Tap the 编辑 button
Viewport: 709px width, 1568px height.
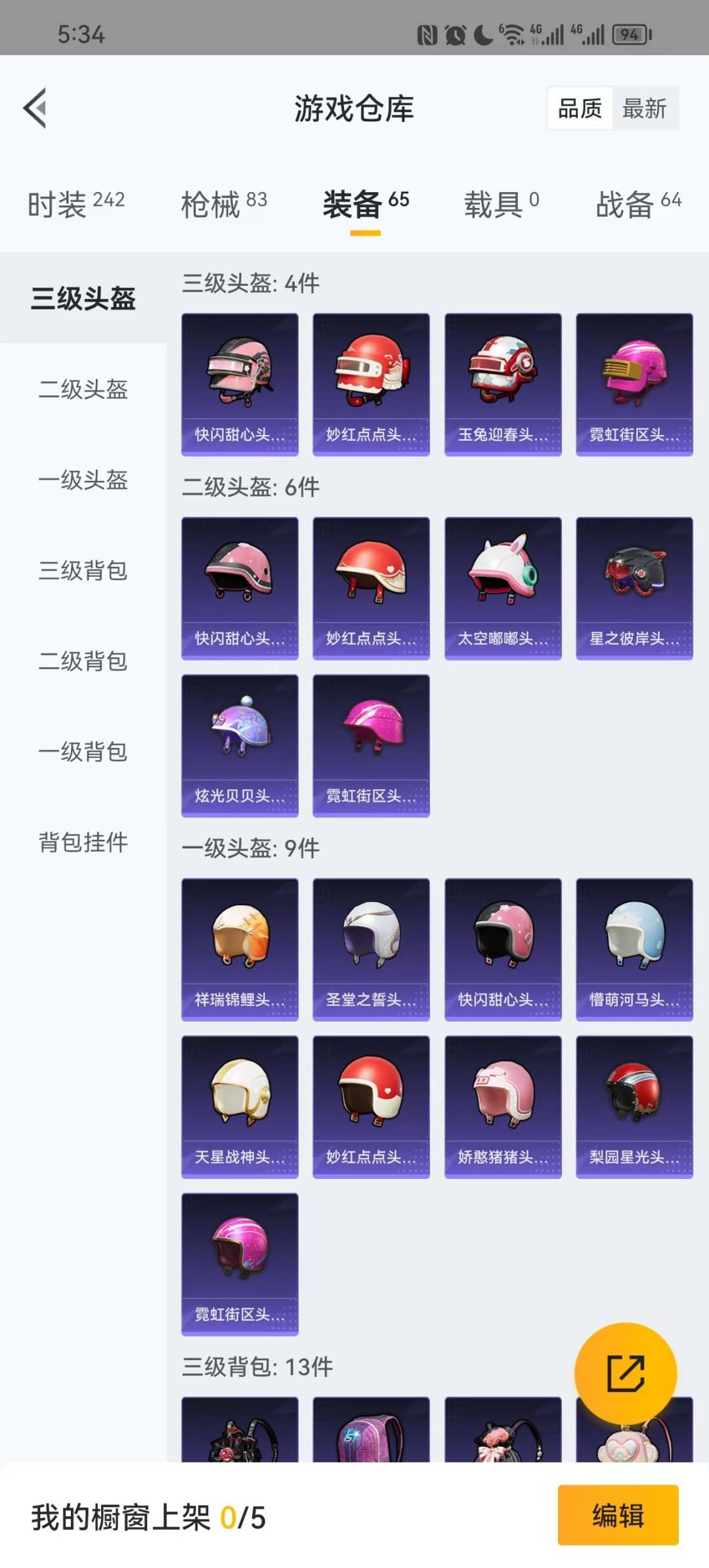[x=618, y=1516]
